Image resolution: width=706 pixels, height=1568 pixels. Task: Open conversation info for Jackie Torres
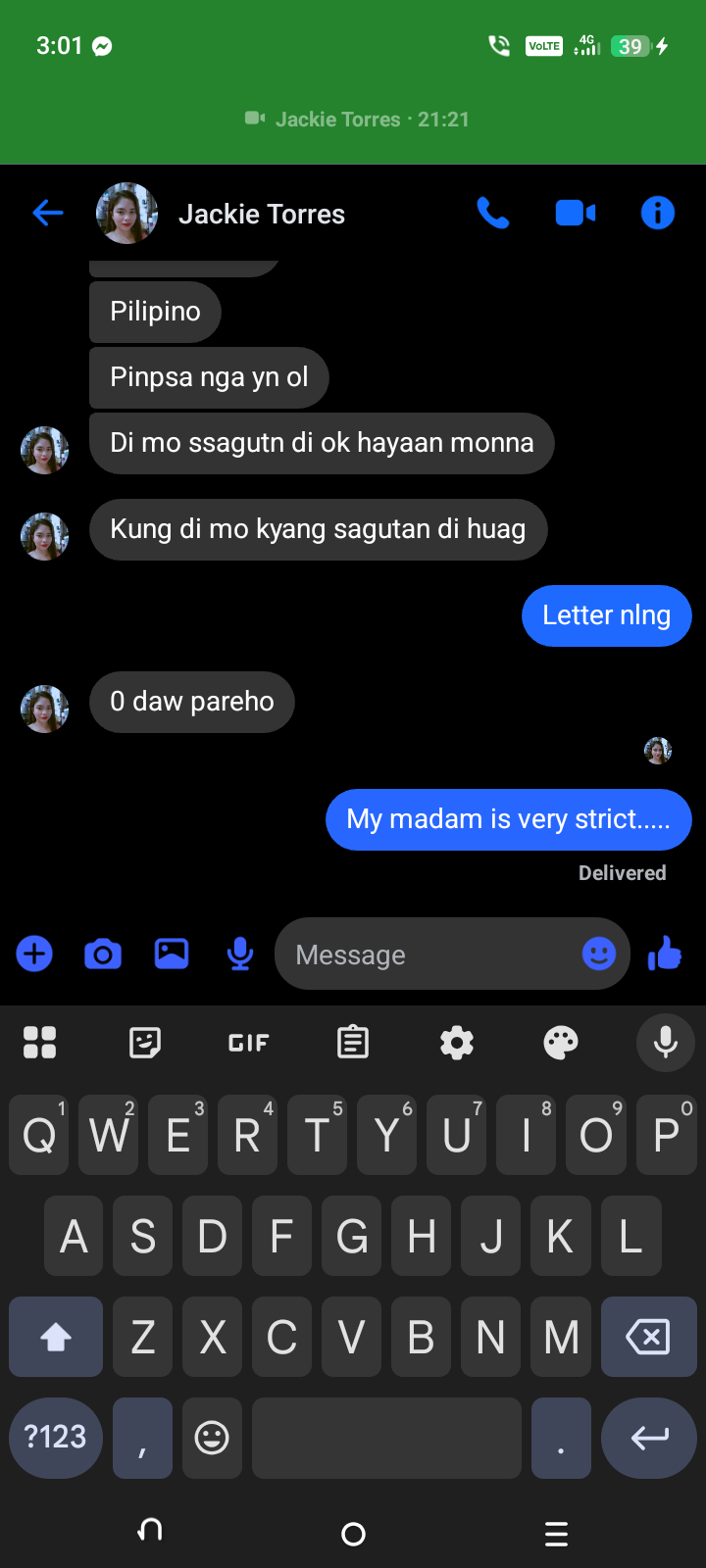[657, 213]
